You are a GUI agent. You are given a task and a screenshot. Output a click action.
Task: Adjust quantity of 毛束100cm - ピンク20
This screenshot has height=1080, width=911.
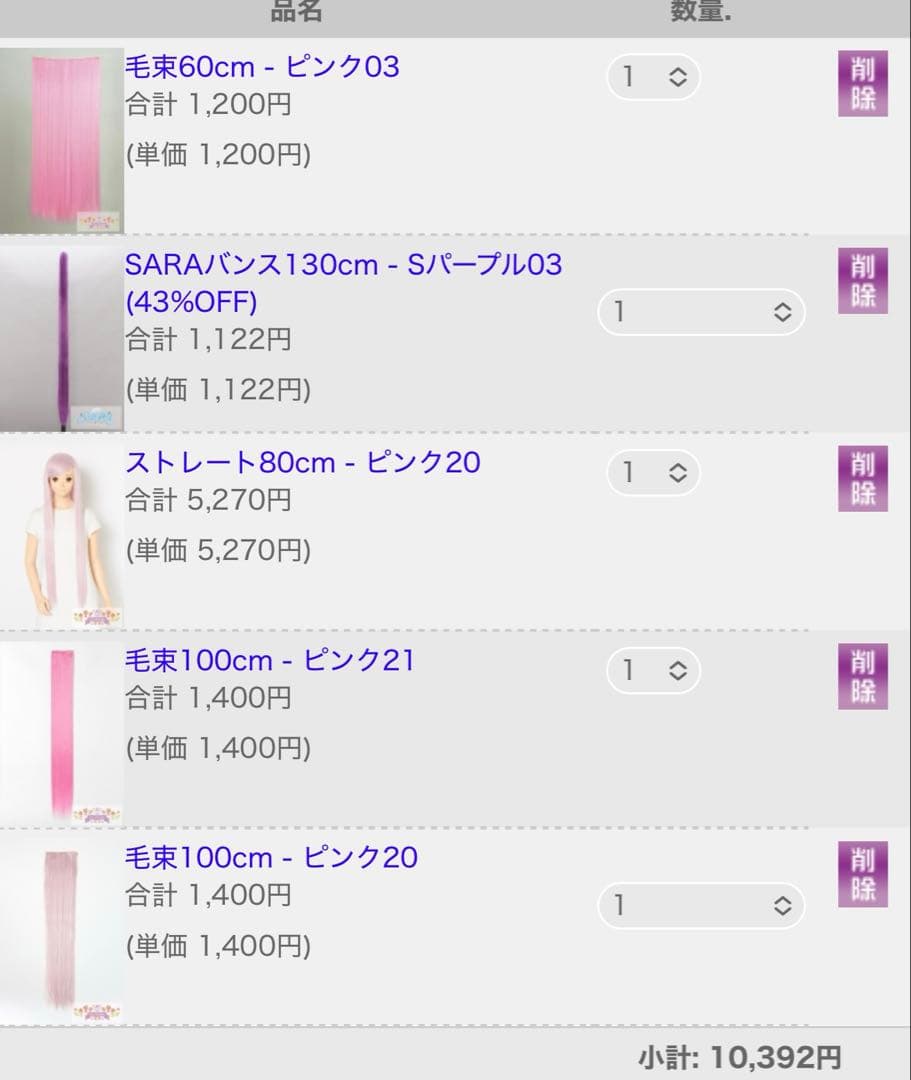click(x=700, y=906)
